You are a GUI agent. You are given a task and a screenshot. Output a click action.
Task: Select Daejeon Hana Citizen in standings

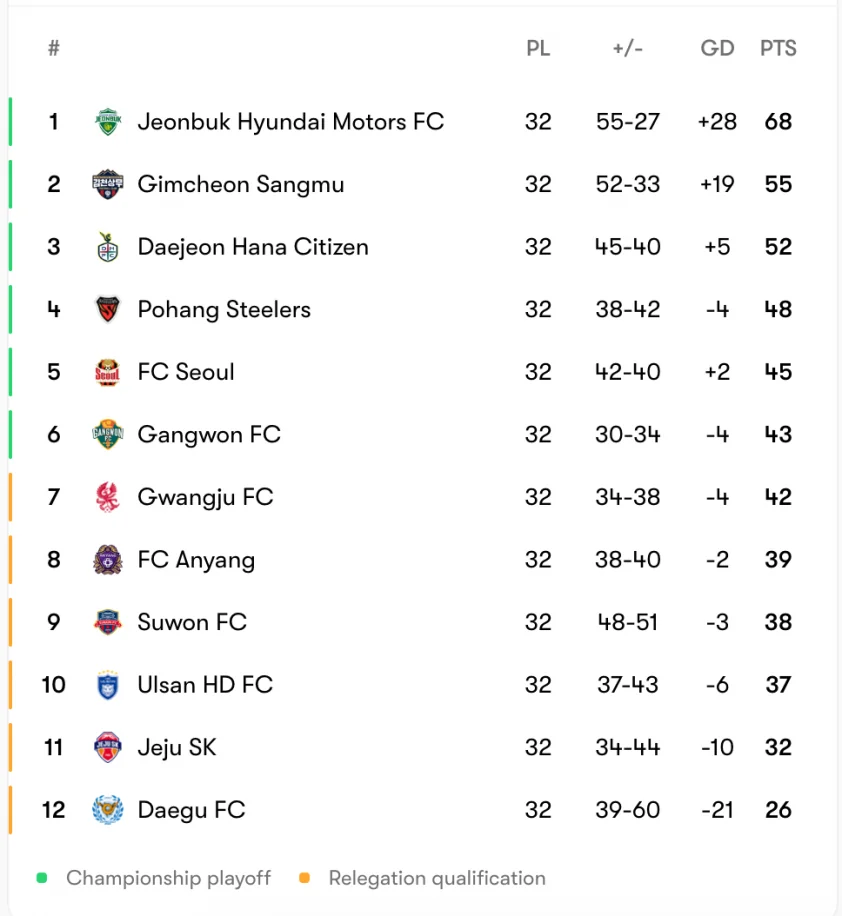(252, 247)
